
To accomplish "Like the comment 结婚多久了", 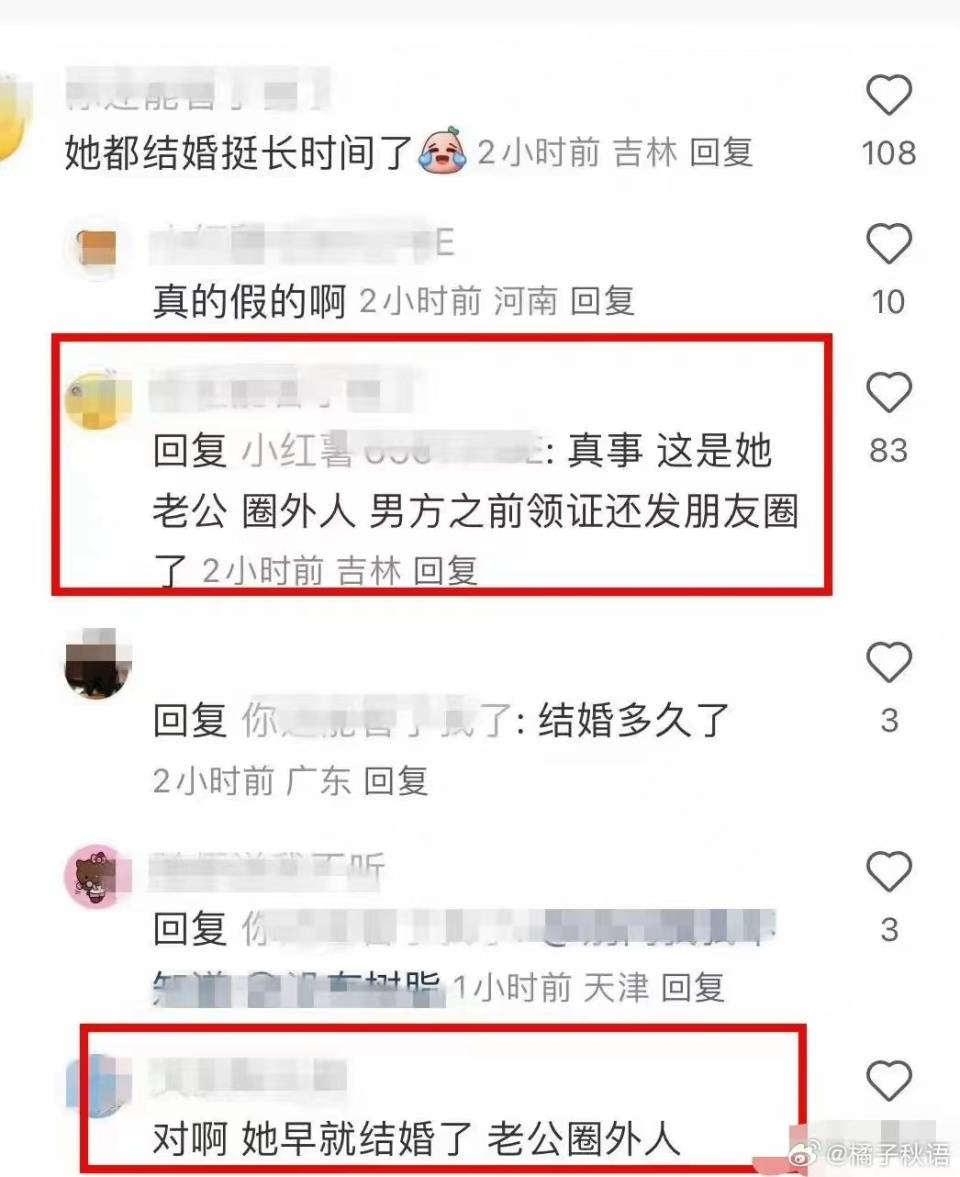I will pos(888,663).
